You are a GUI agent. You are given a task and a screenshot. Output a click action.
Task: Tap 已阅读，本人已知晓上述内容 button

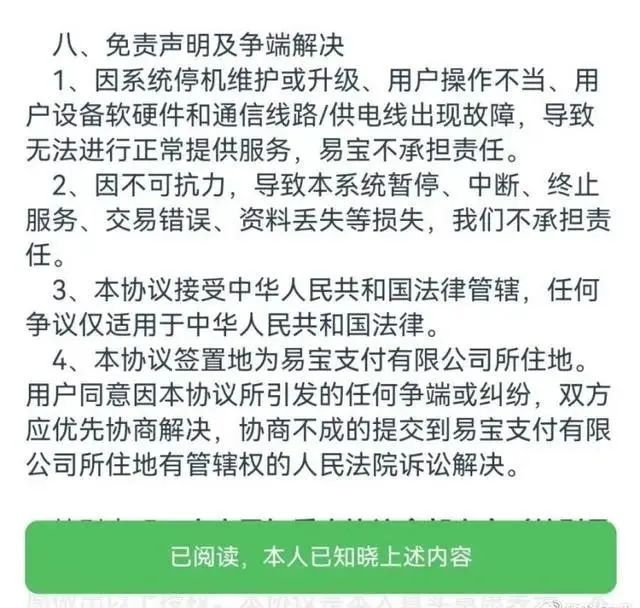coord(320,556)
